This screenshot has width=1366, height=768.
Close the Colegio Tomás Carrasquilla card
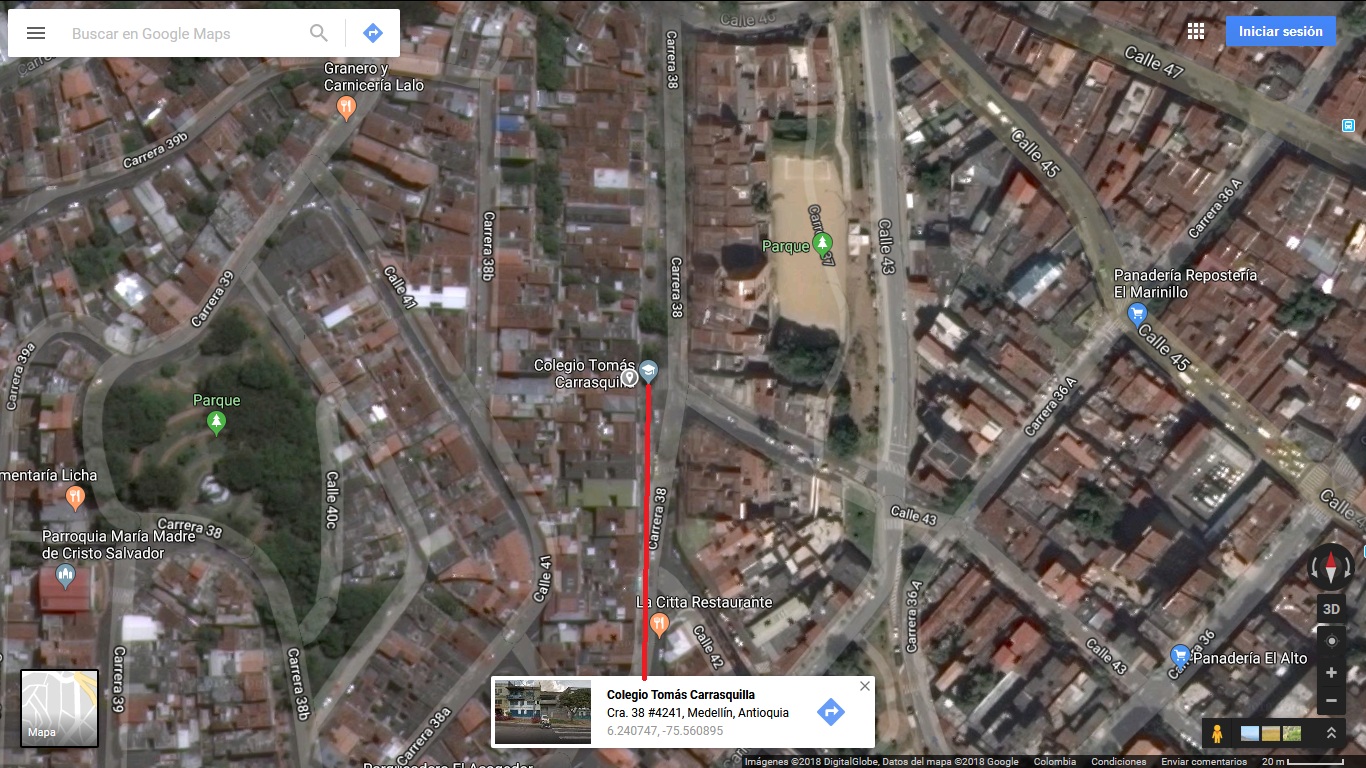[x=865, y=686]
